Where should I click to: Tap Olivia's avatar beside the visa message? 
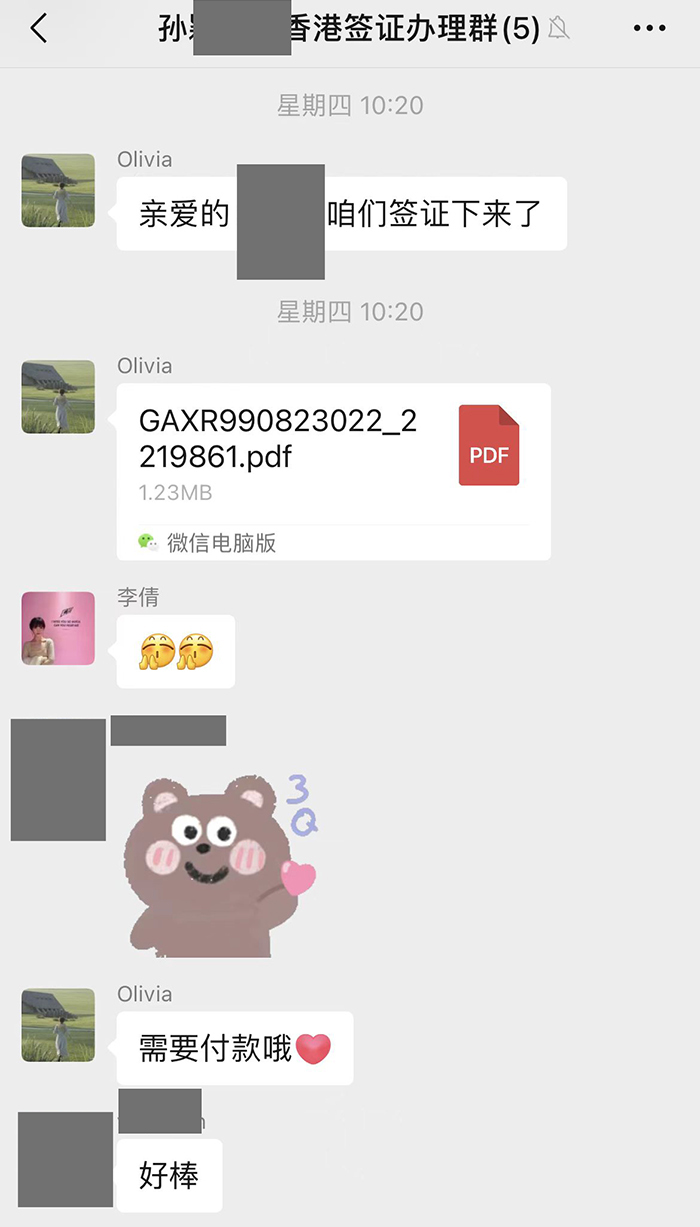pos(58,190)
